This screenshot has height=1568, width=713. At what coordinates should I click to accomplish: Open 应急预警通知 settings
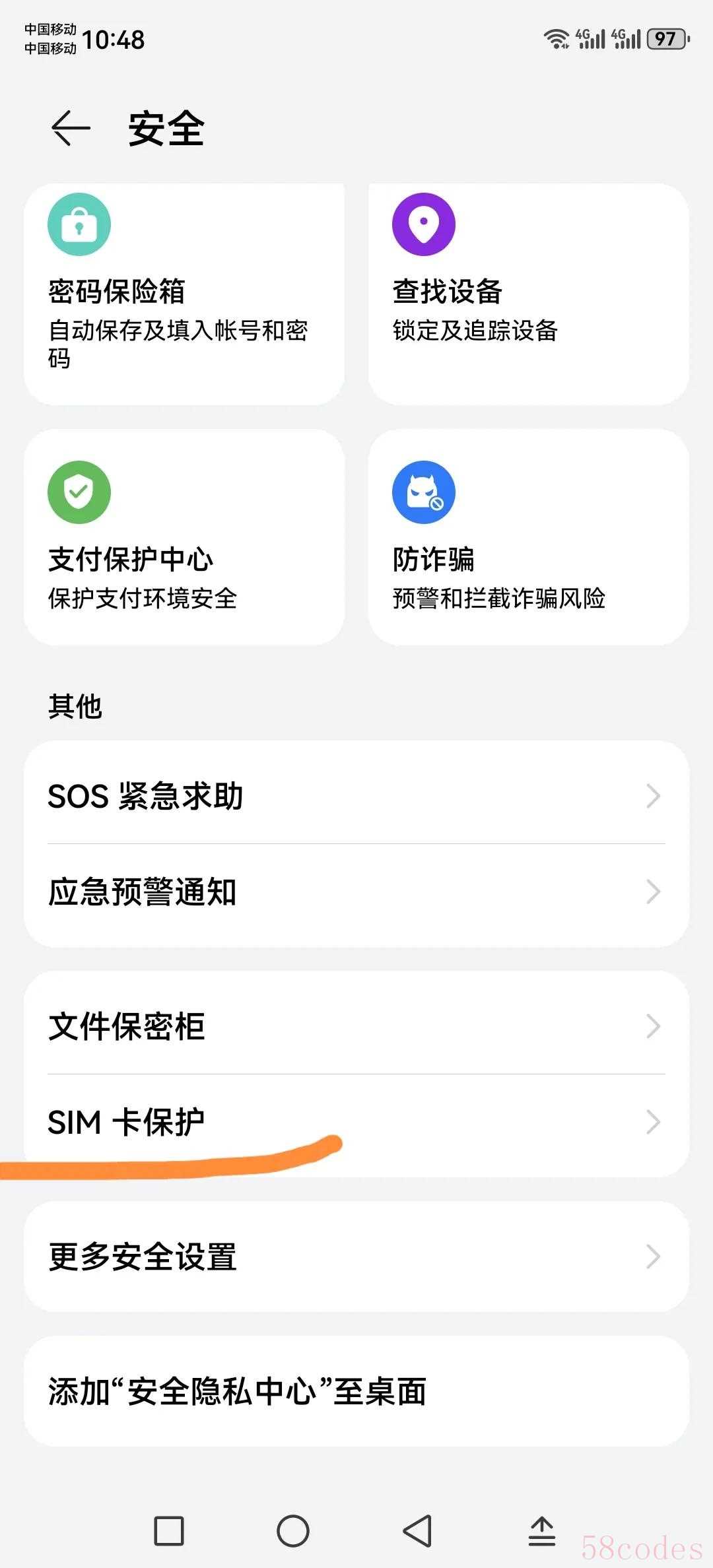coord(356,892)
